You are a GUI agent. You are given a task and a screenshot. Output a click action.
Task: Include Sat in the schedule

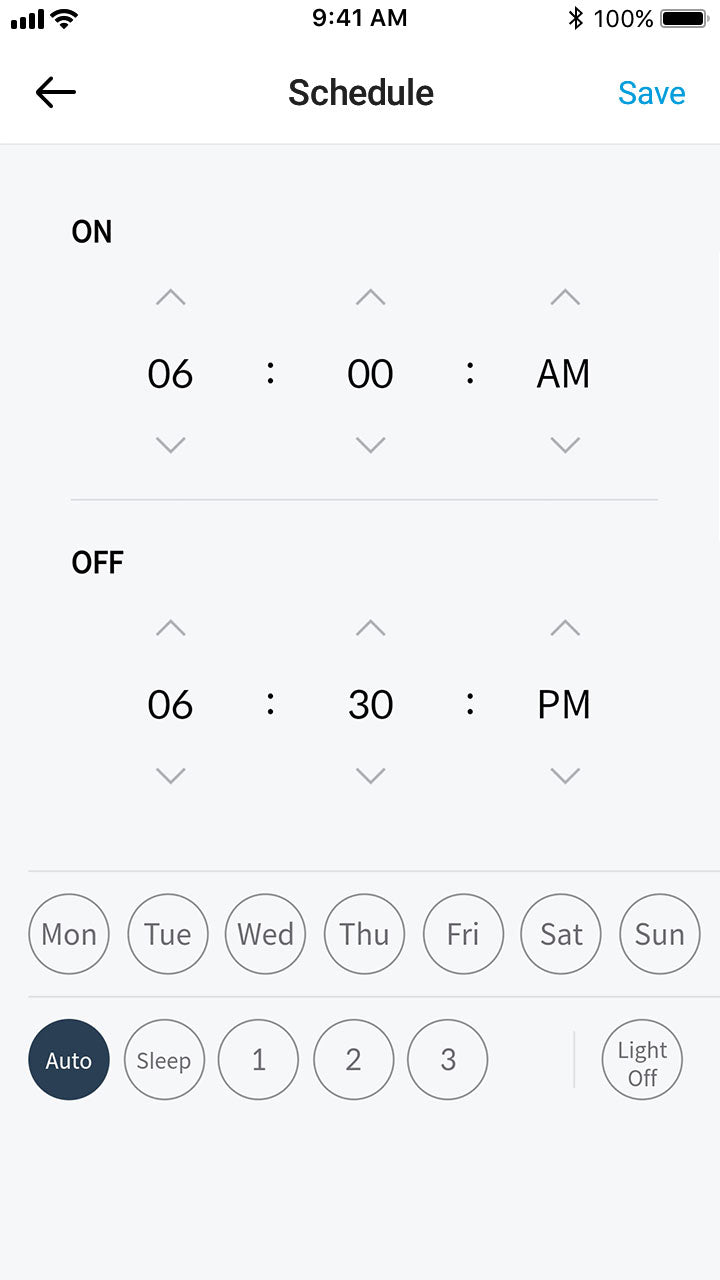pyautogui.click(x=561, y=934)
